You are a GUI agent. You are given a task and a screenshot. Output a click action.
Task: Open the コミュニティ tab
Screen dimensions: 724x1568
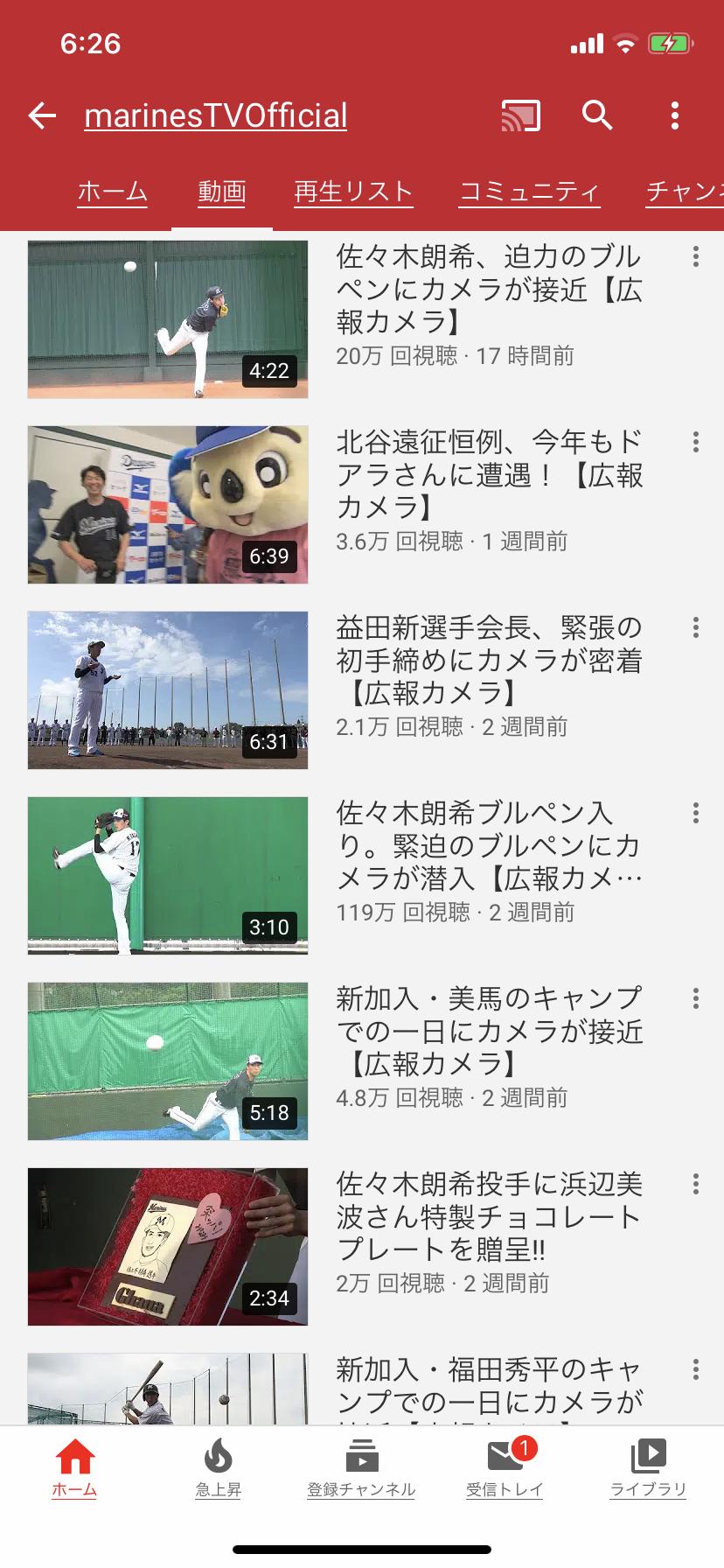[530, 192]
